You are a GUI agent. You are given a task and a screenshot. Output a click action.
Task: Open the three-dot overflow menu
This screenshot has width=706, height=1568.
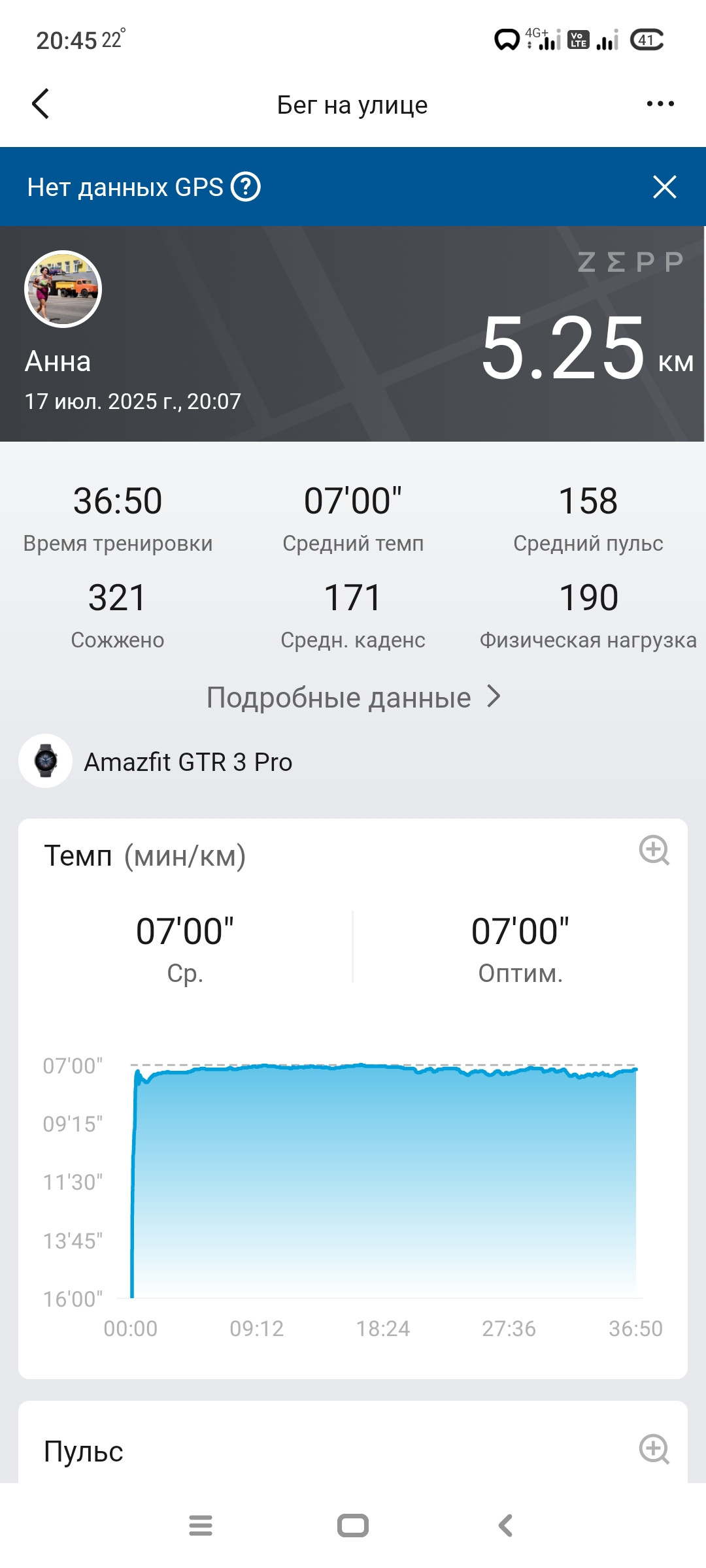tap(660, 104)
